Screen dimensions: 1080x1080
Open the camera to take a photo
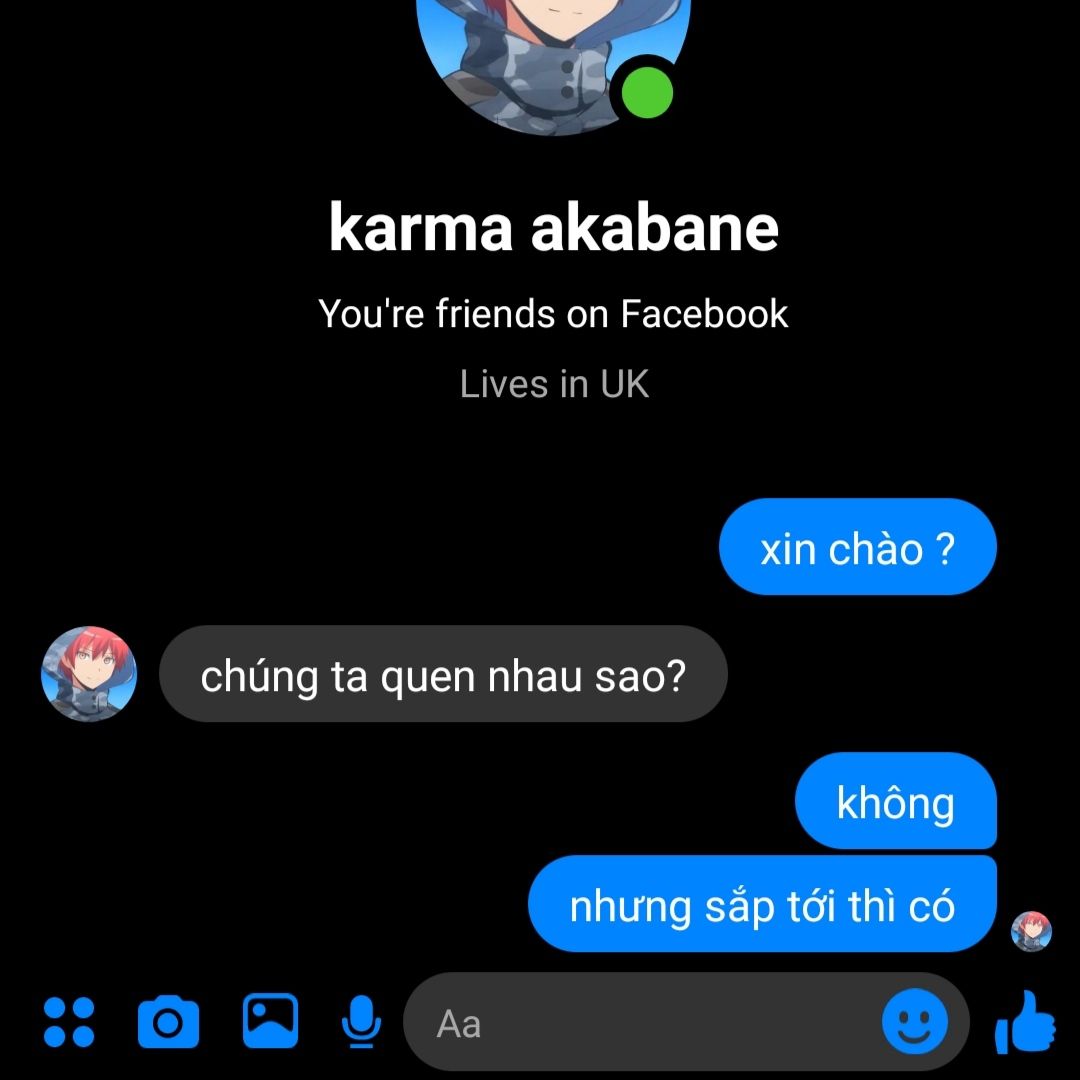(168, 1022)
